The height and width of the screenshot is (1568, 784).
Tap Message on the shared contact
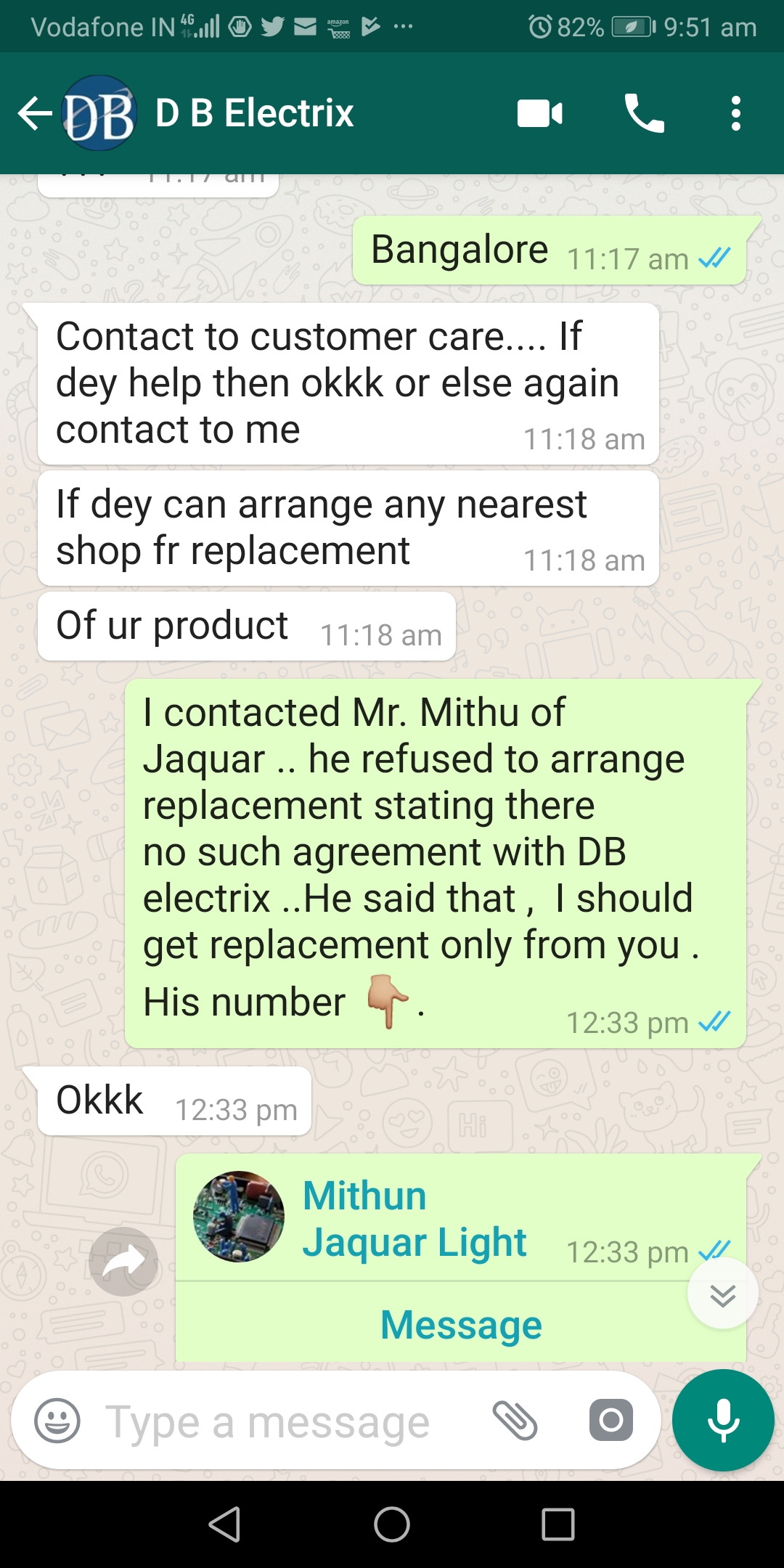point(461,1325)
